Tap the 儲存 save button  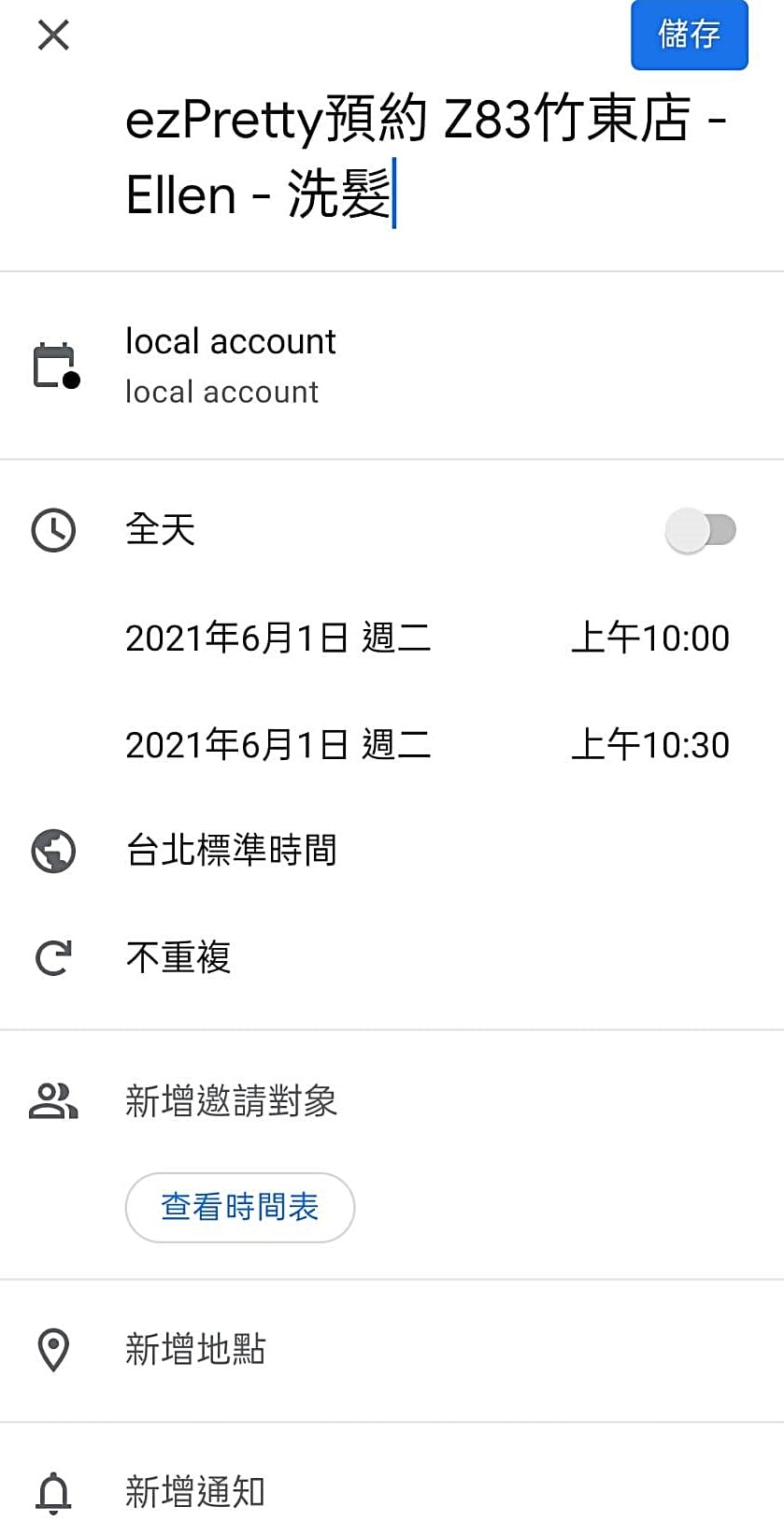point(689,36)
